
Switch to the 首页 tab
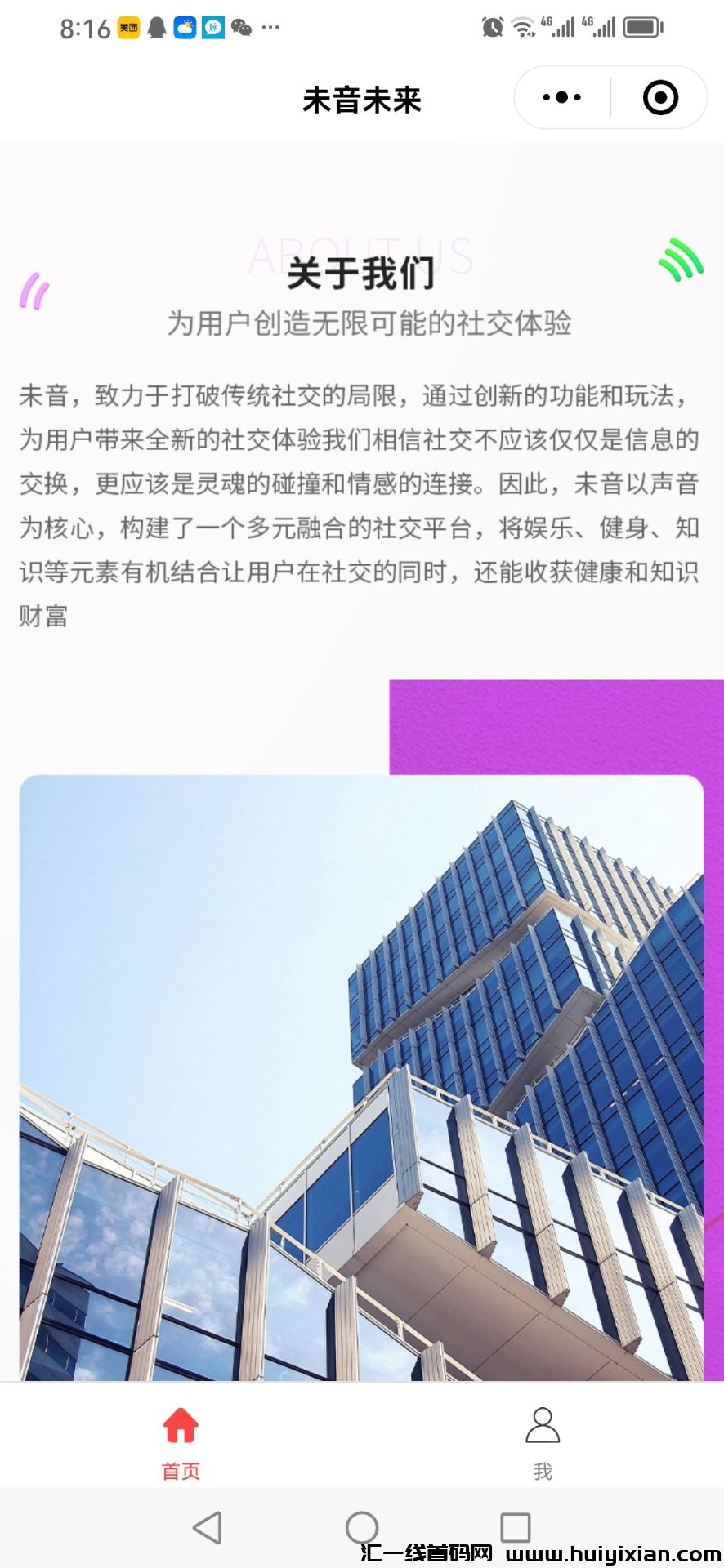181,1442
